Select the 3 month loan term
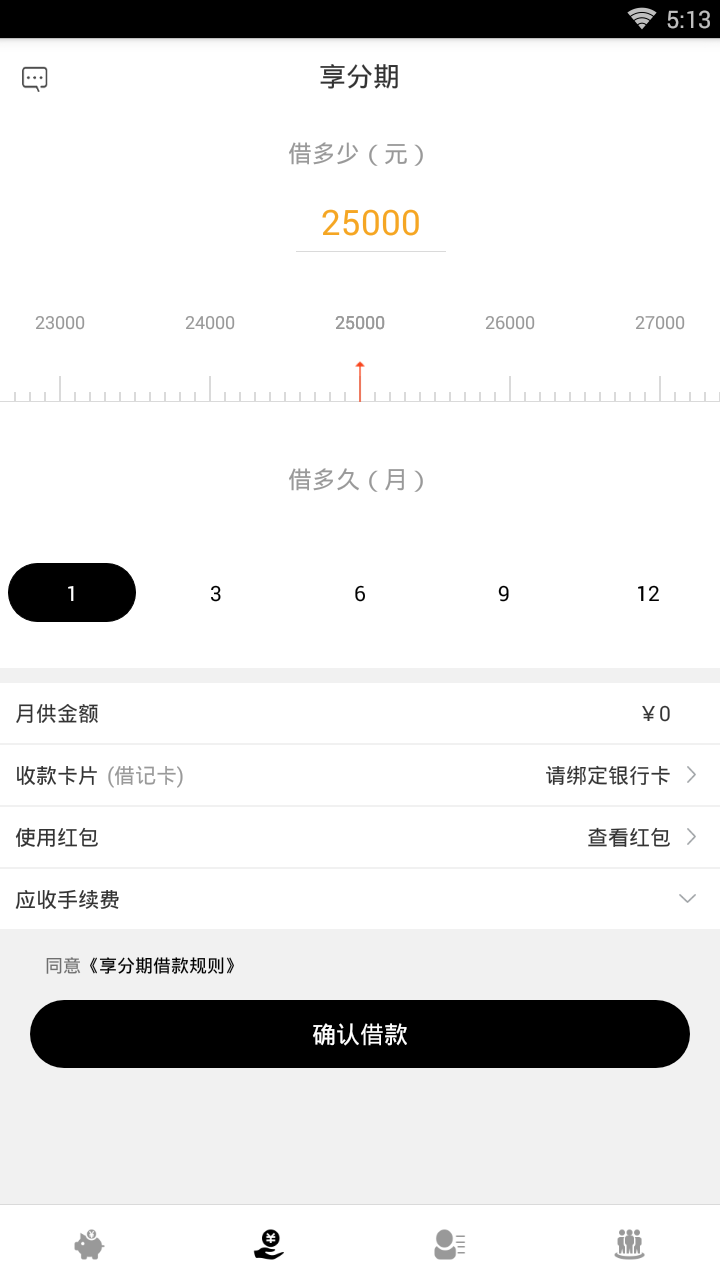This screenshot has width=720, height=1280. pyautogui.click(x=216, y=594)
